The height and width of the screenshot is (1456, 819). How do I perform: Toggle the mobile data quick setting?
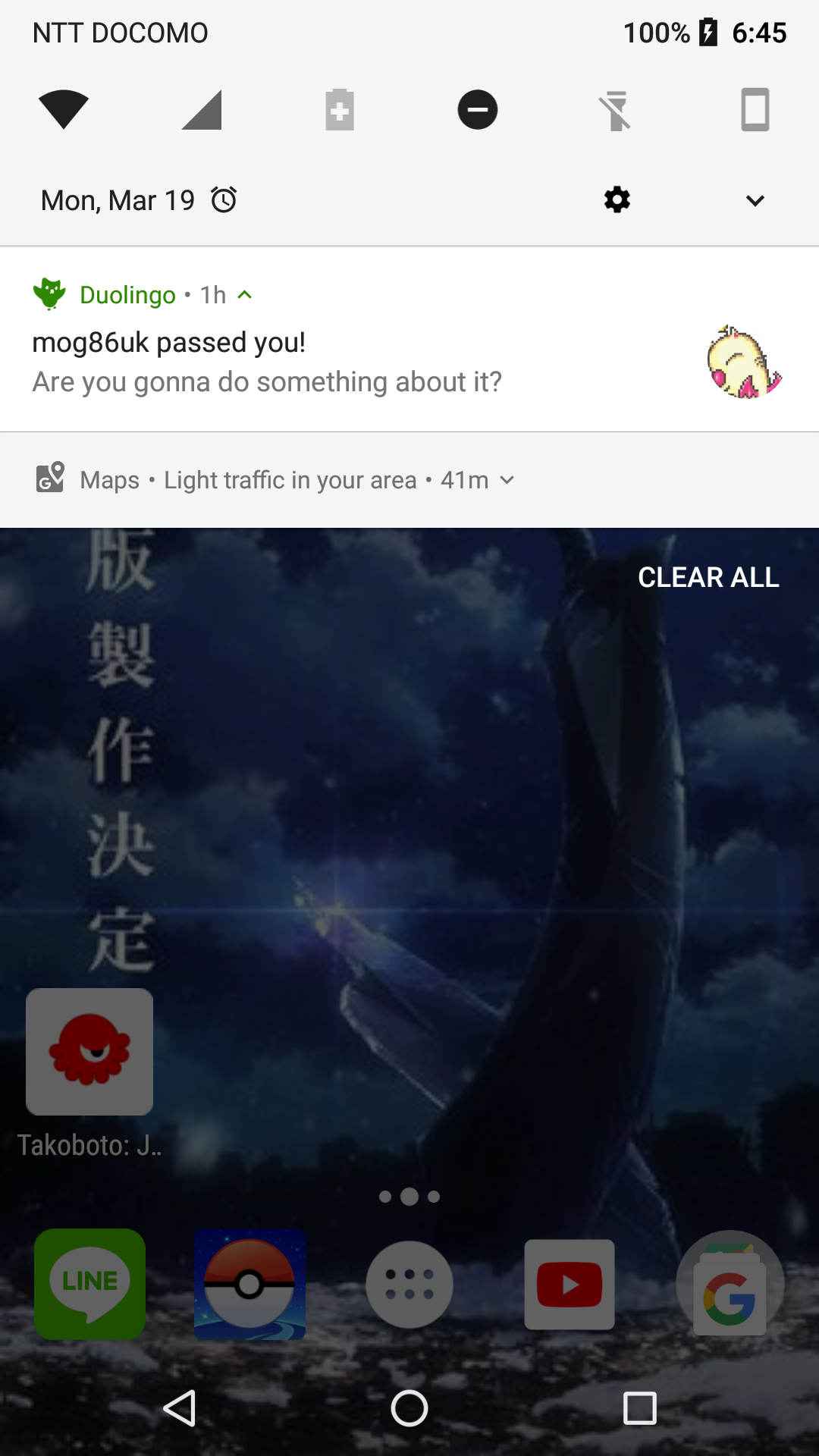(x=202, y=110)
